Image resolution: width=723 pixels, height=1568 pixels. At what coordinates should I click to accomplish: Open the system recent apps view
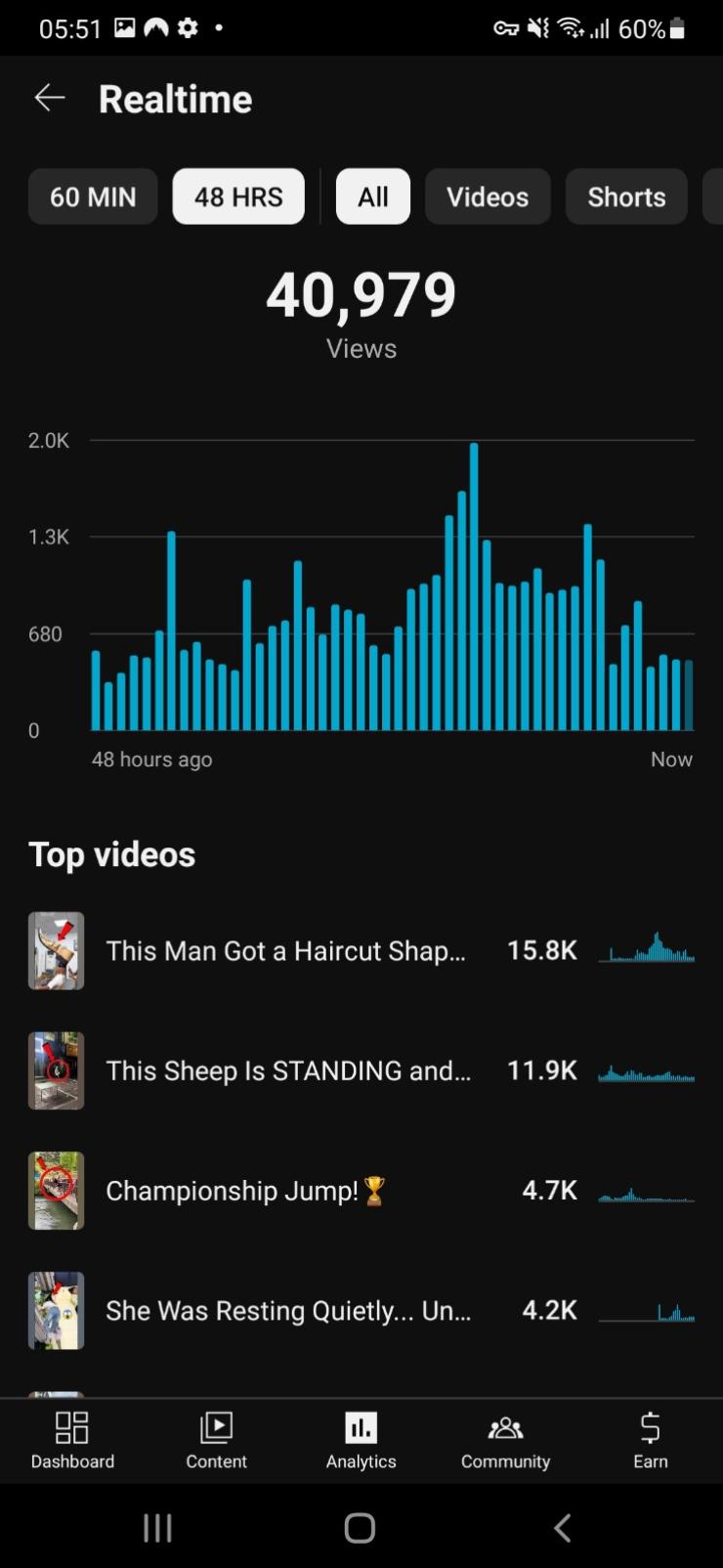tap(157, 1527)
